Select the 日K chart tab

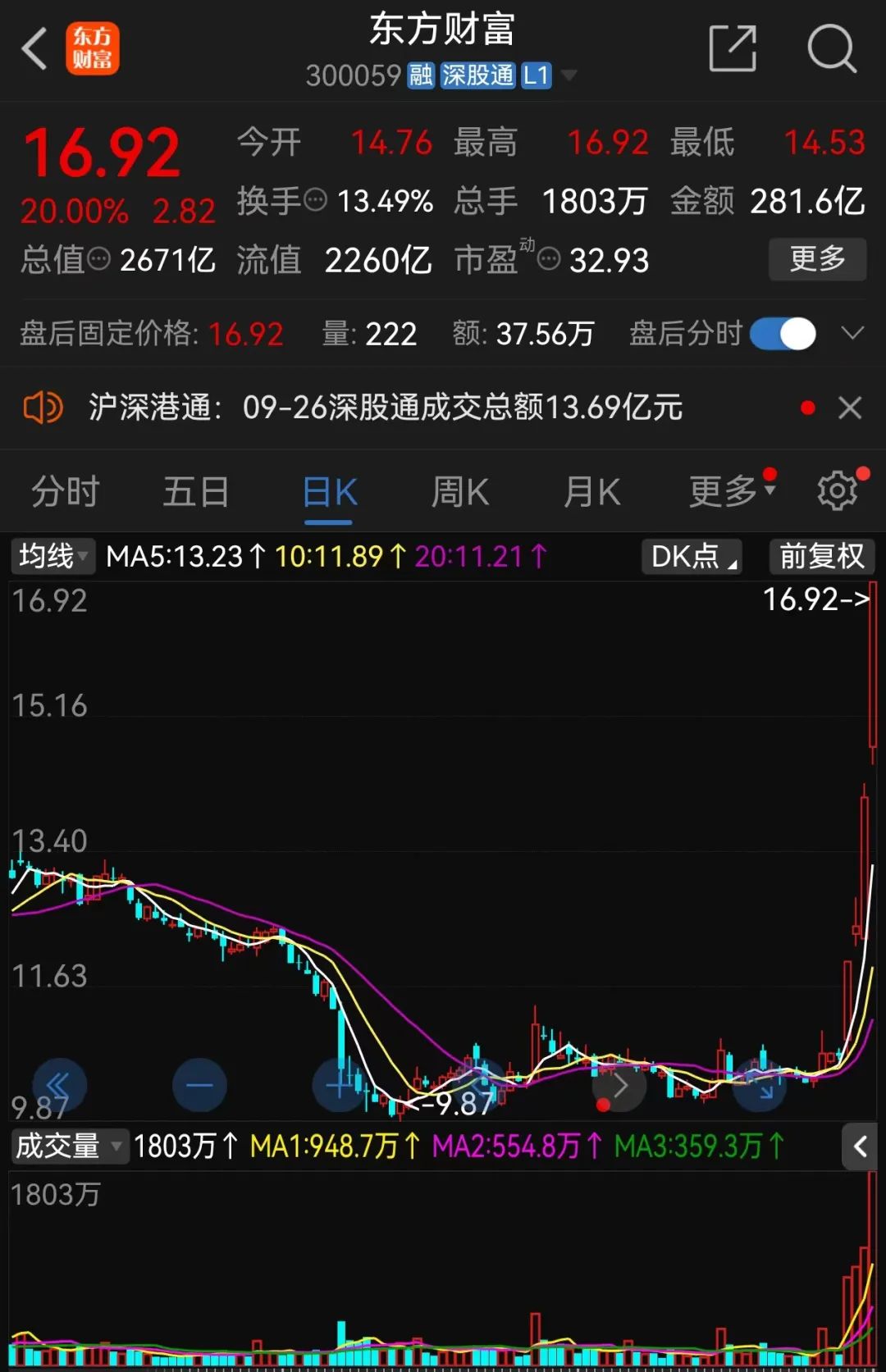pyautogui.click(x=329, y=492)
